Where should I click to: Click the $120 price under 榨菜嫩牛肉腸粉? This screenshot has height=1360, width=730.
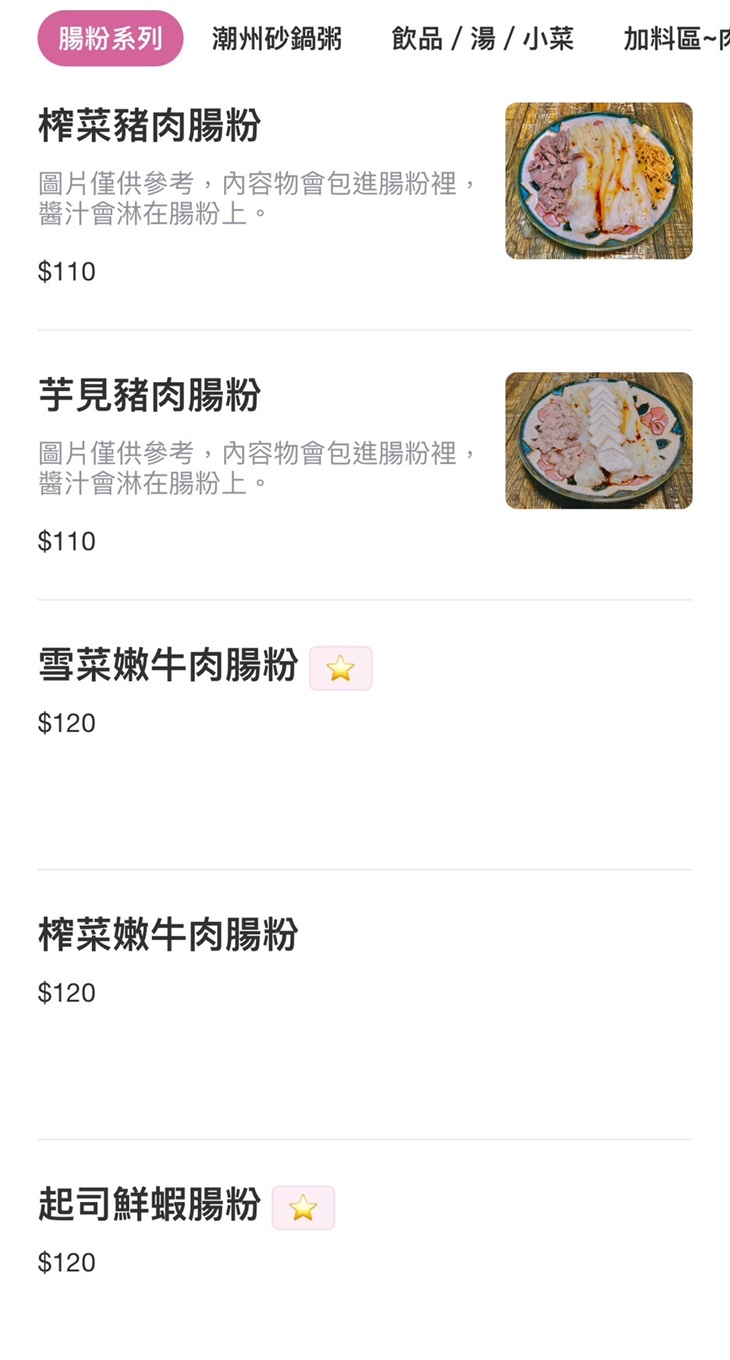[66, 992]
